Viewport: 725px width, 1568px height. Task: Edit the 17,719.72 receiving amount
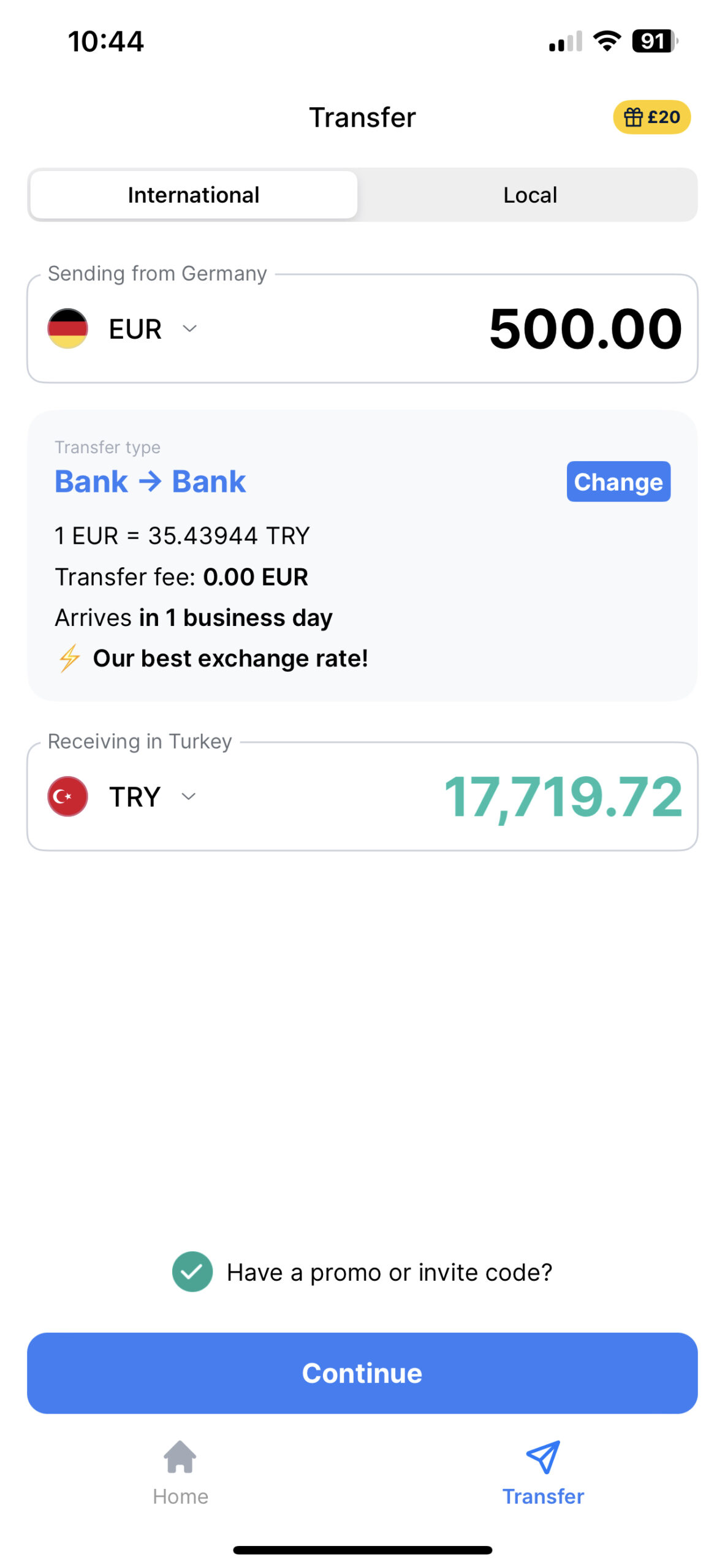(562, 796)
